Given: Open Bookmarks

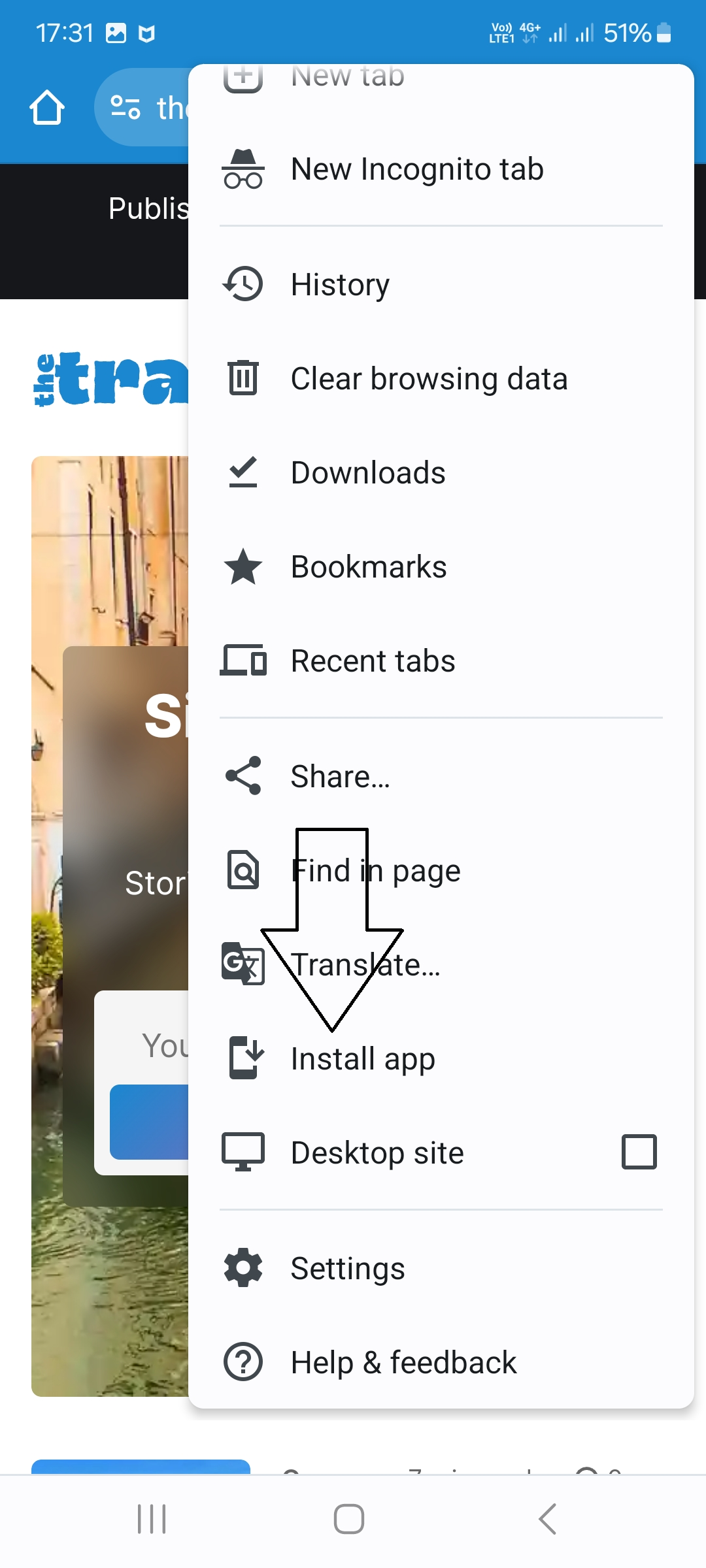Looking at the screenshot, I should [x=369, y=567].
